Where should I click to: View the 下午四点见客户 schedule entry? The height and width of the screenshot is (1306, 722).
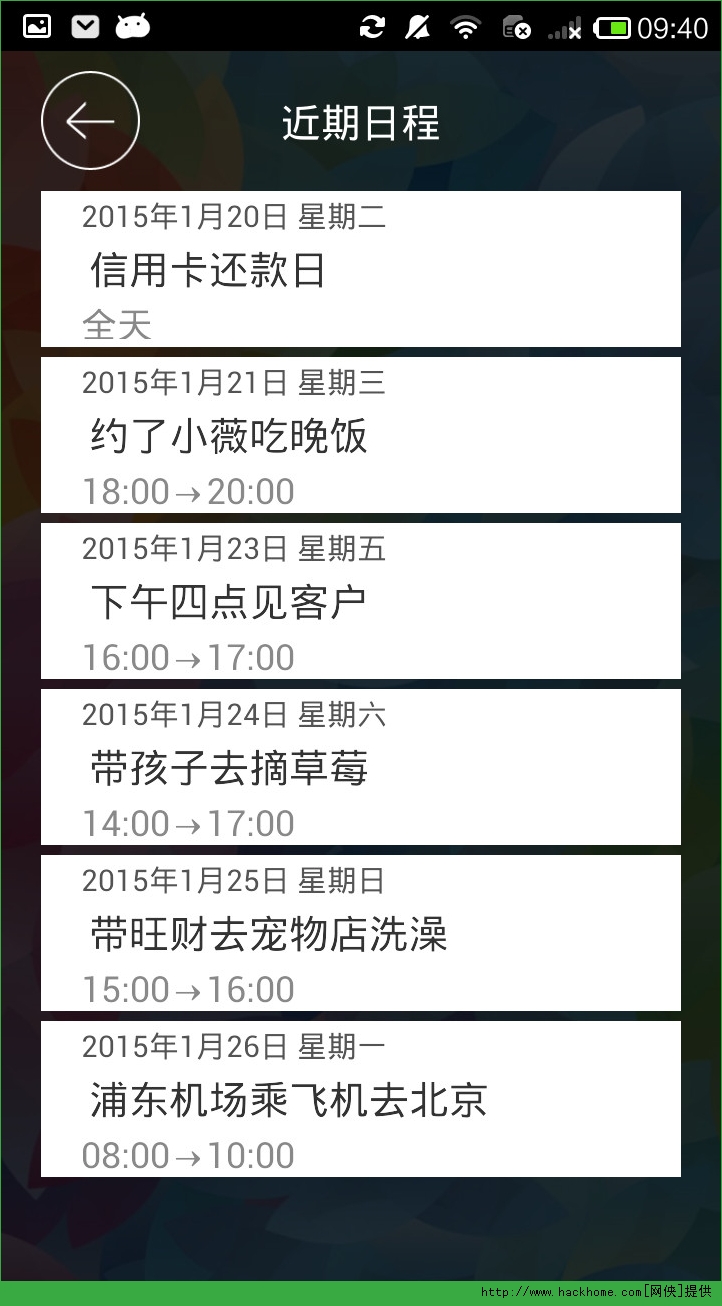point(360,602)
